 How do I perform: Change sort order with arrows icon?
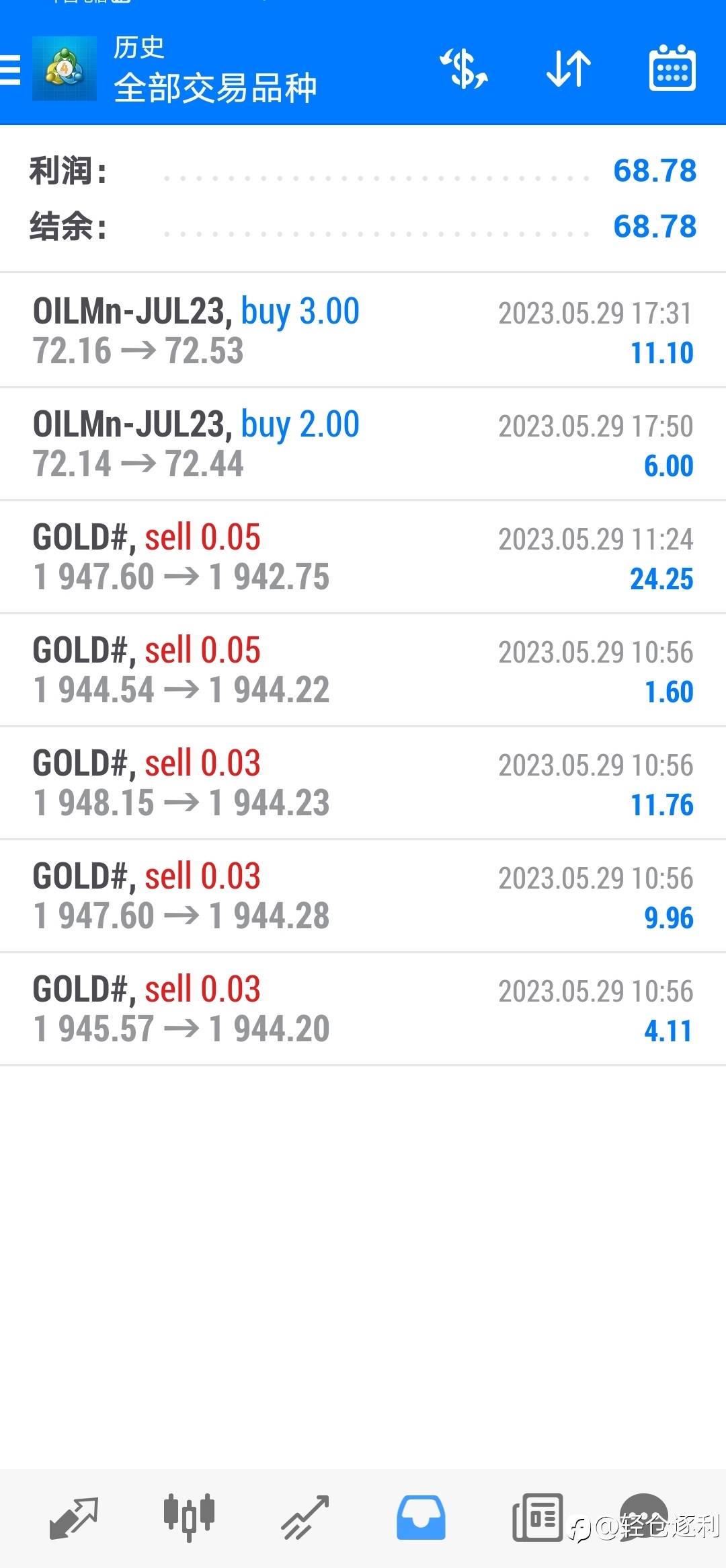click(568, 69)
